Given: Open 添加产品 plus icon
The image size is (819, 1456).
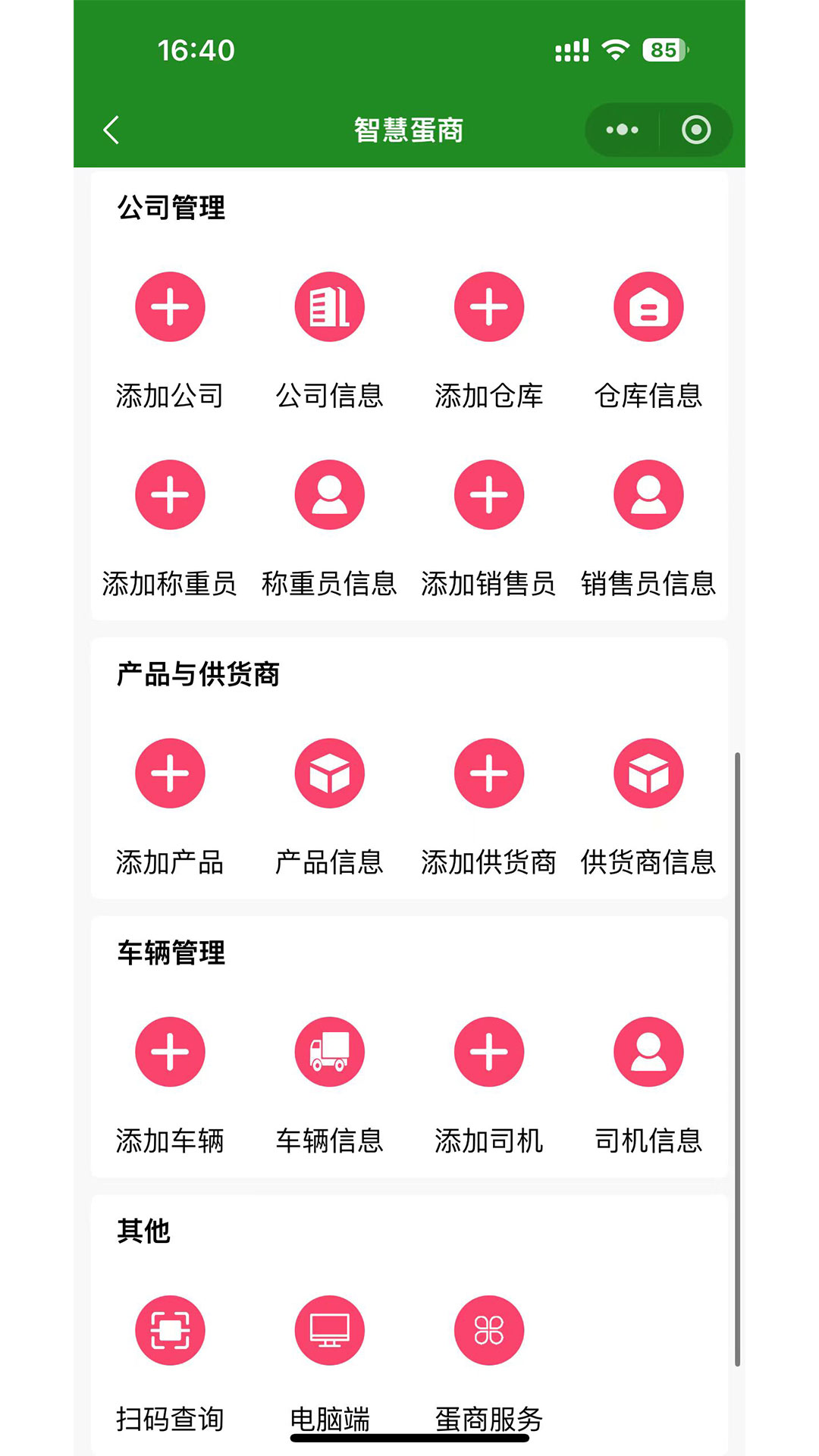Looking at the screenshot, I should coord(170,773).
